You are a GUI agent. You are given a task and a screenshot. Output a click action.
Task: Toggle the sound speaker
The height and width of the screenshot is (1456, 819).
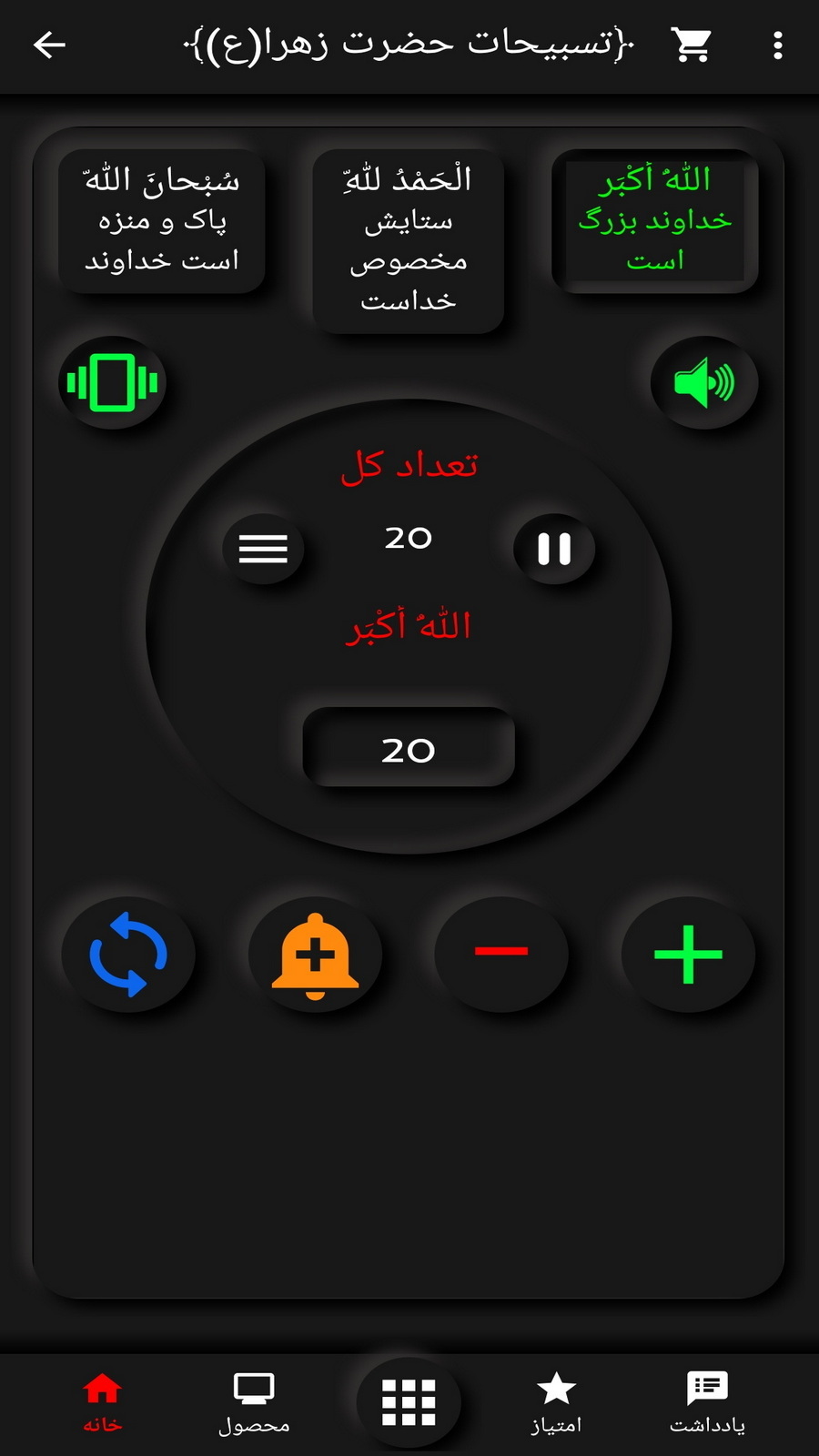[x=704, y=382]
